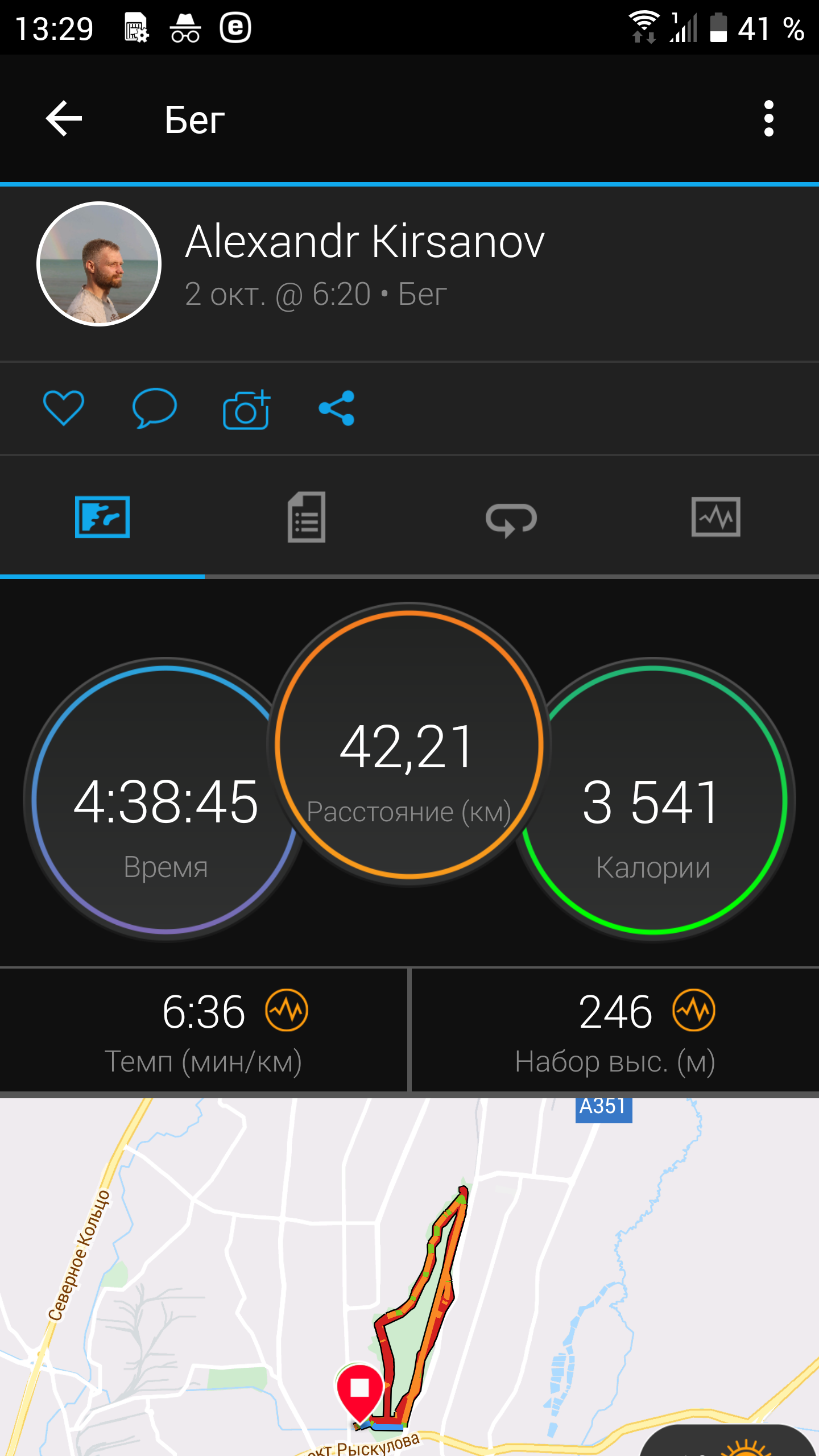Switch to the charts tab
Screen dimensions: 819x1456
[715, 517]
